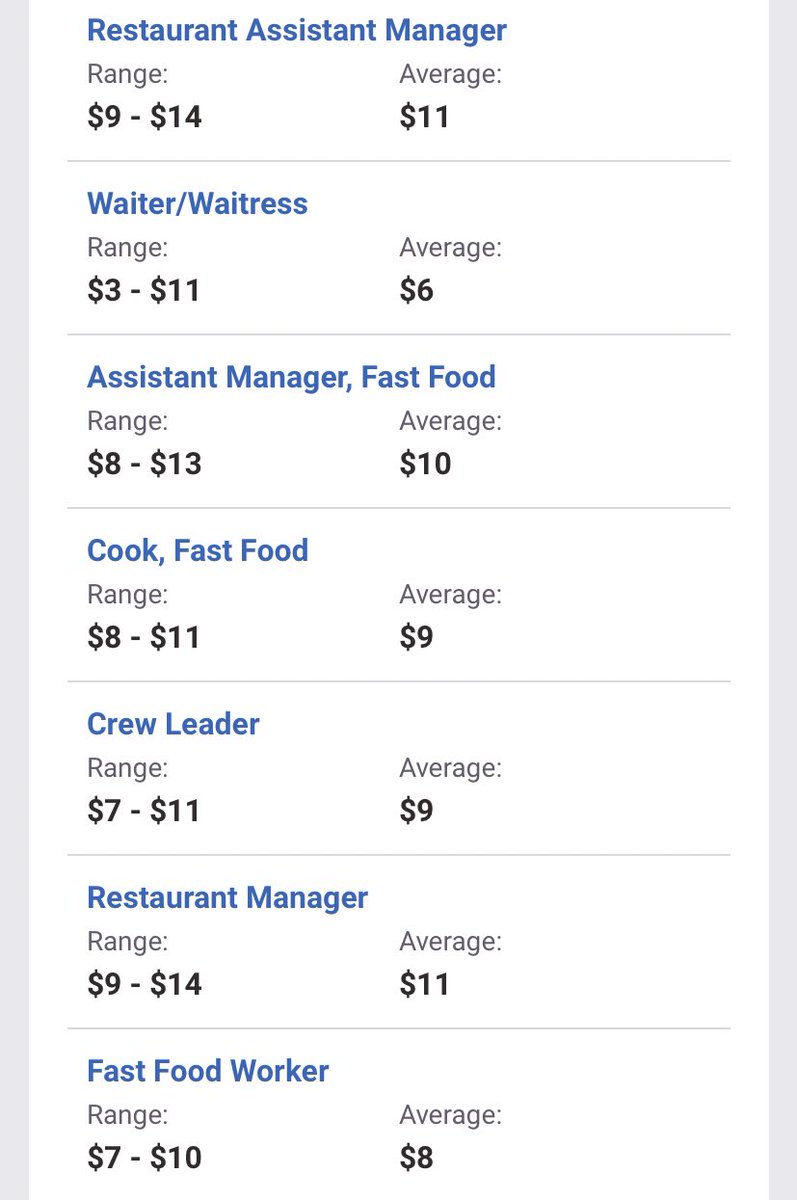The width and height of the screenshot is (797, 1200).
Task: Go to the Restaurant Manager link
Action: click(227, 897)
